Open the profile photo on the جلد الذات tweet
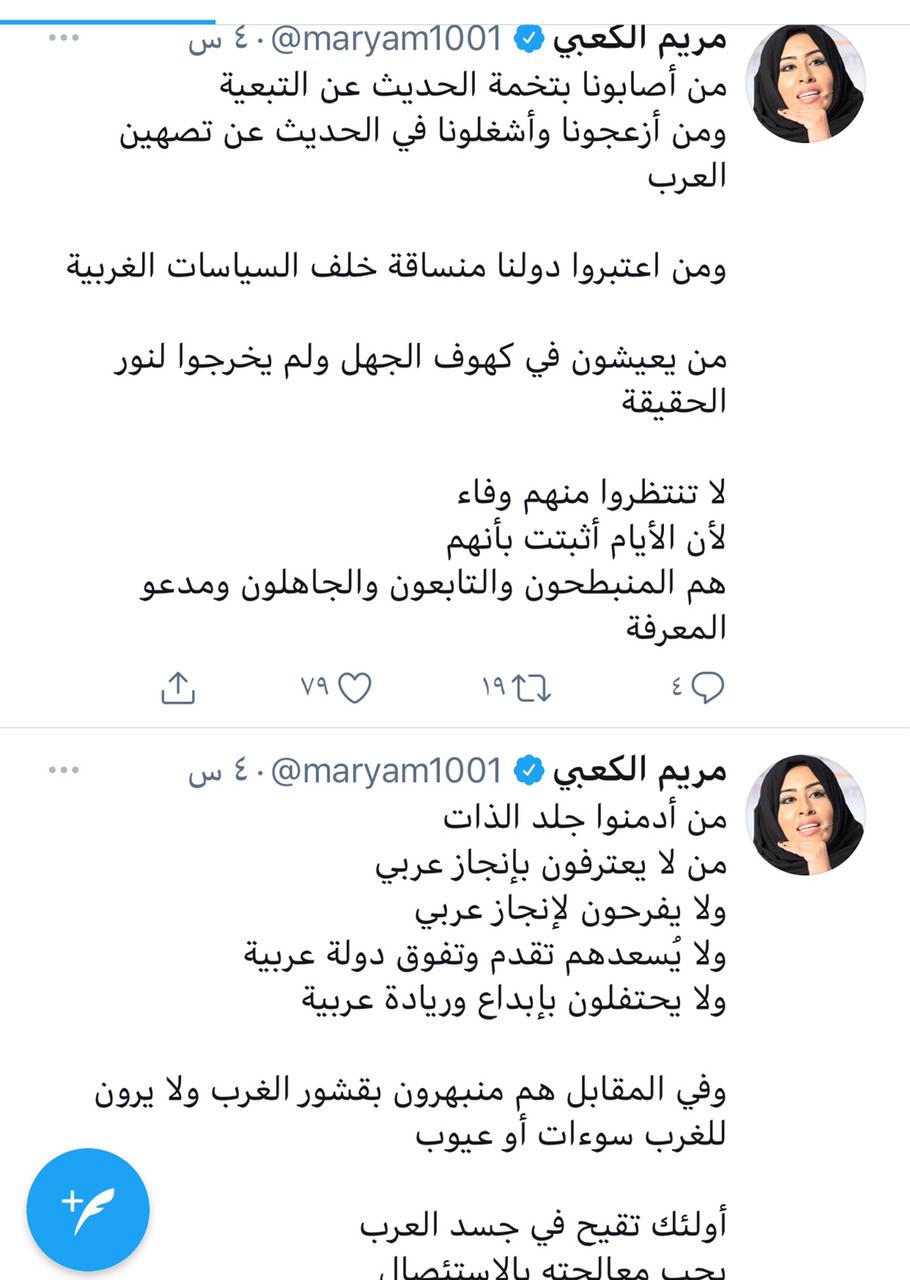This screenshot has height=1280, width=910. click(808, 815)
